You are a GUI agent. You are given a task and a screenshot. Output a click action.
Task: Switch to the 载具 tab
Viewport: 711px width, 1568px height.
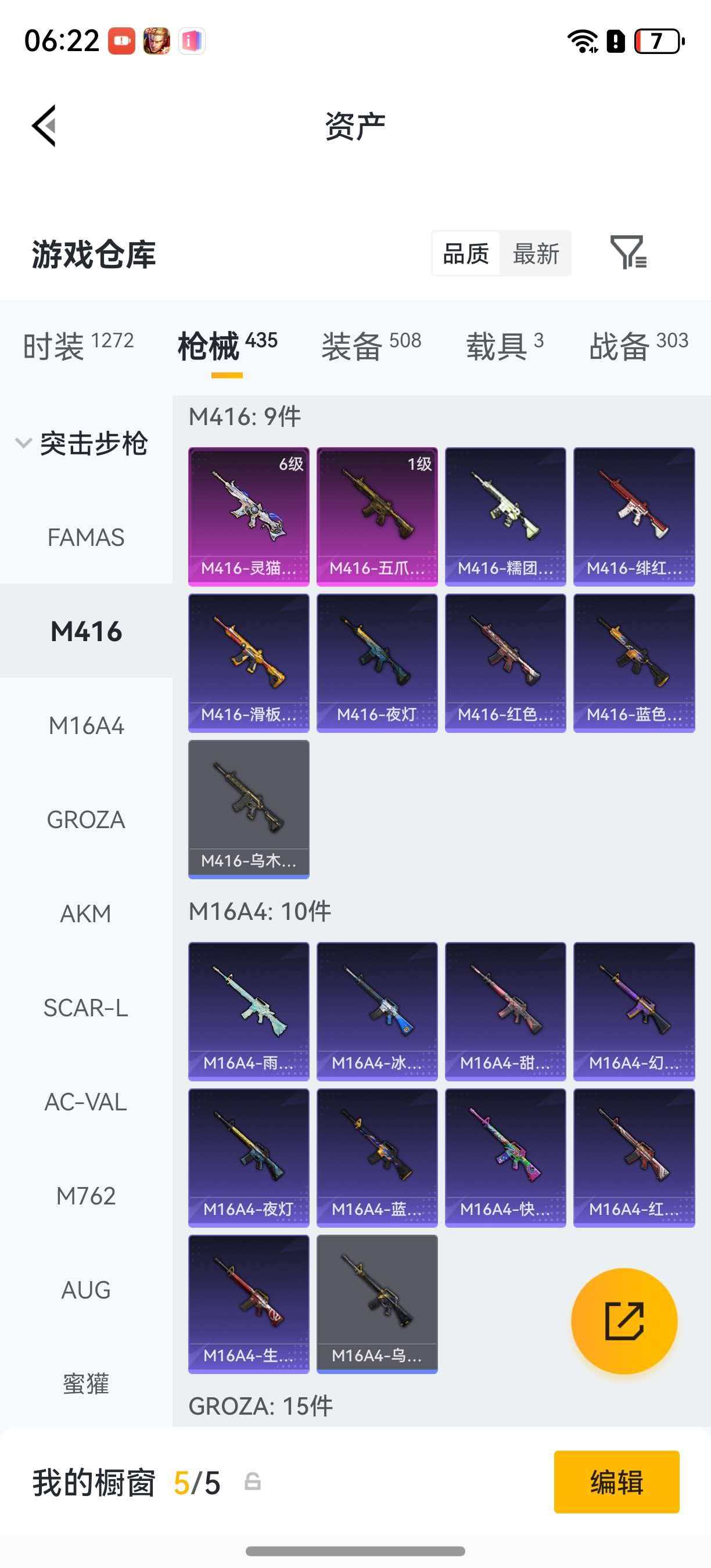[504, 346]
